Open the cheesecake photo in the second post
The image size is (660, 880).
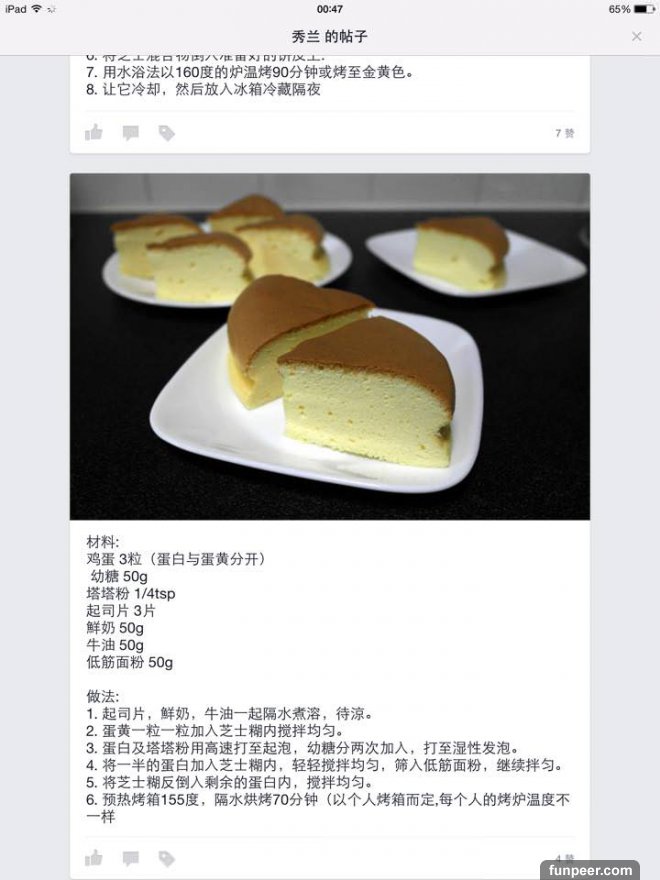click(329, 346)
